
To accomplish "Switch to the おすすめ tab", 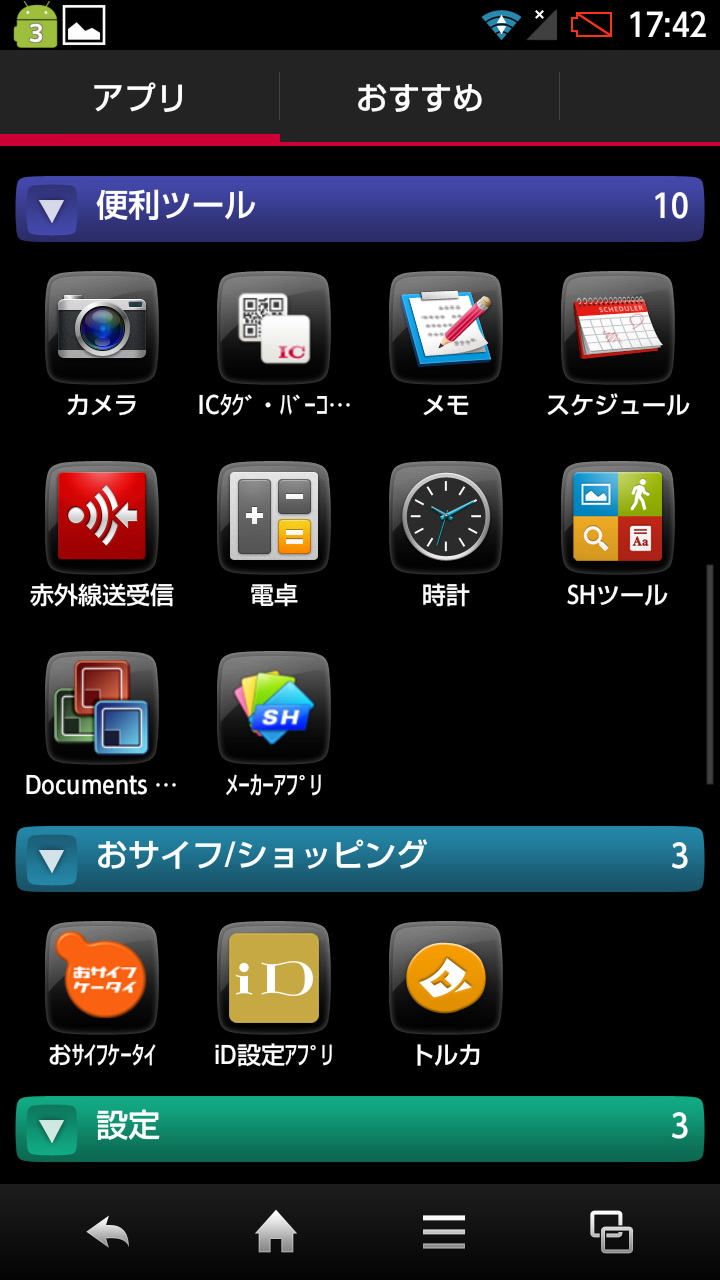I will [x=419, y=98].
